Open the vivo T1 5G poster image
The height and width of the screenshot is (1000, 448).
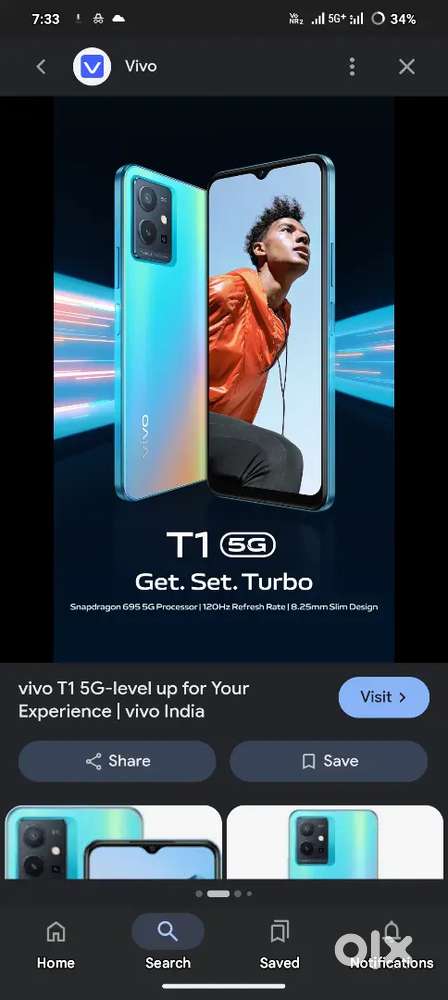point(223,379)
